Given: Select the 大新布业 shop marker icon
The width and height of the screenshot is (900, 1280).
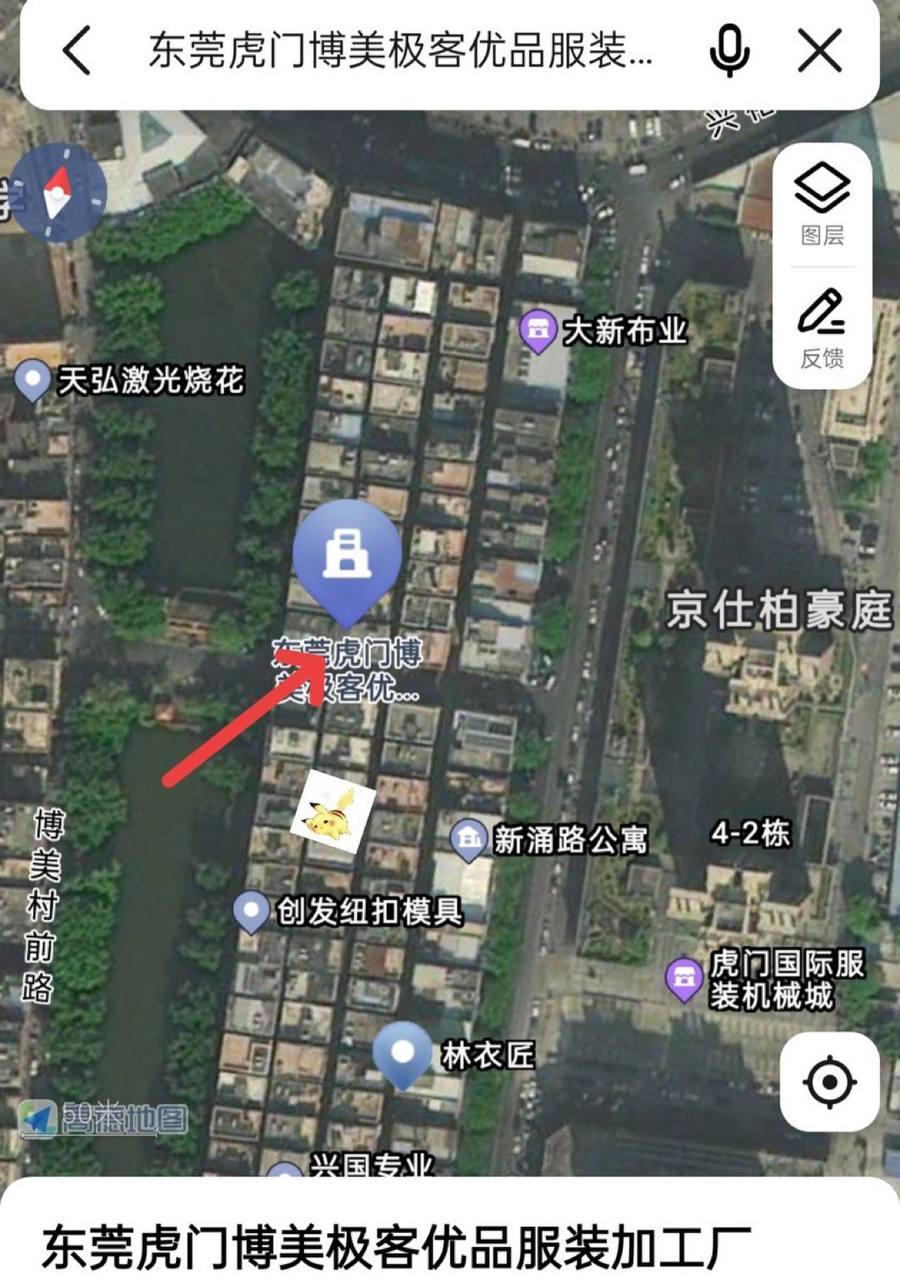Looking at the screenshot, I should (x=538, y=328).
